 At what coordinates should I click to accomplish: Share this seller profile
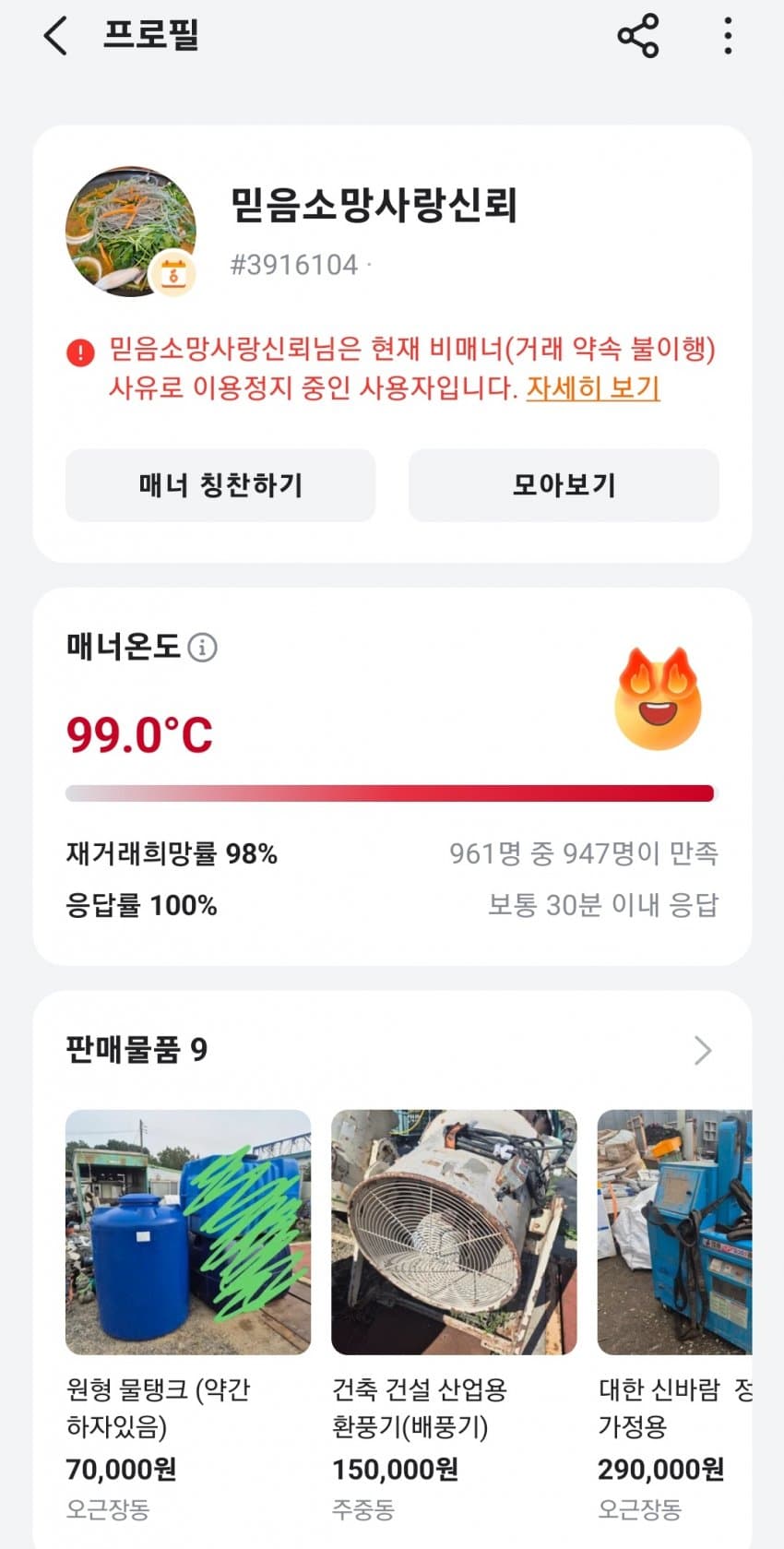637,37
